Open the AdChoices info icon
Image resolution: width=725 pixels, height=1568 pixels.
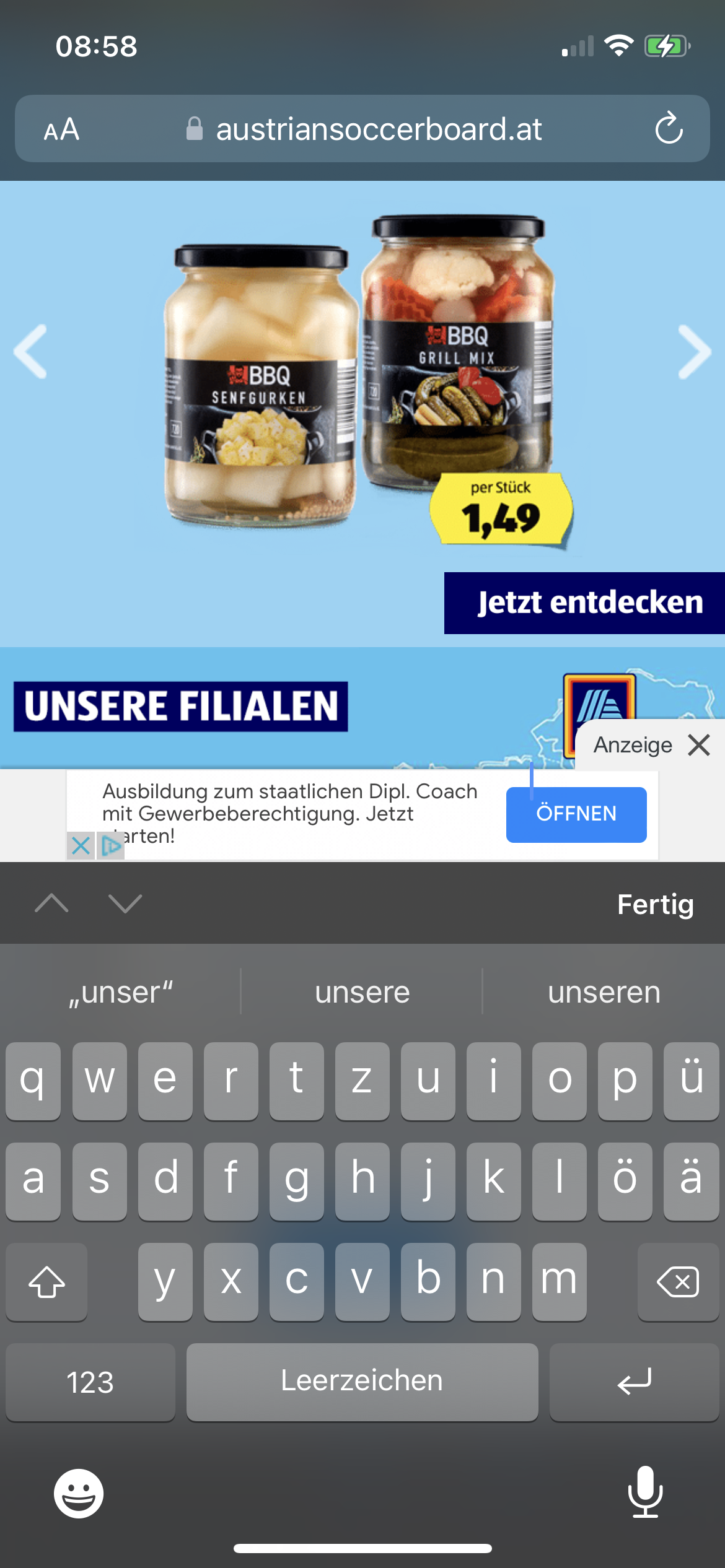(x=111, y=845)
